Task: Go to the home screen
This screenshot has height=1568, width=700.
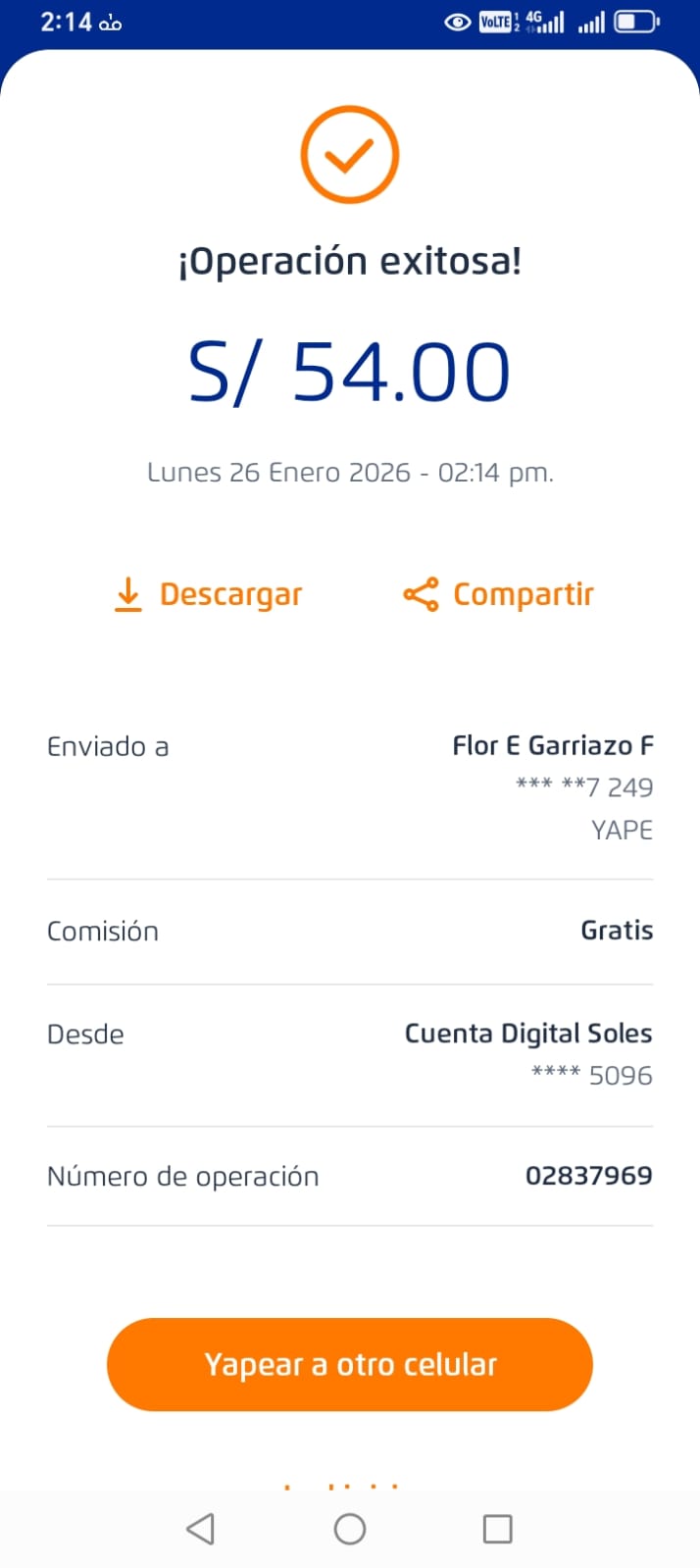Action: [350, 1528]
